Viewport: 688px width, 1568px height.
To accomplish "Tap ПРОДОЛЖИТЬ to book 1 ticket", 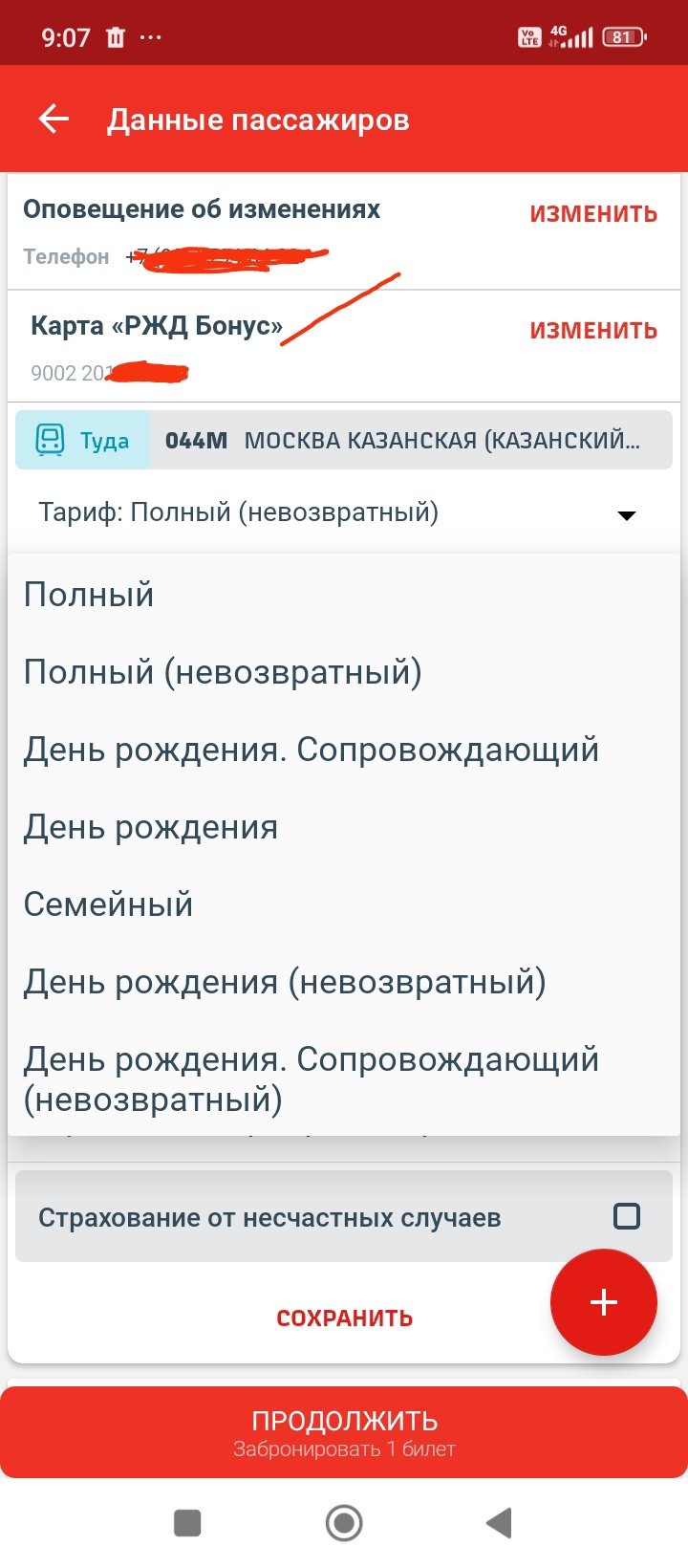I will [x=344, y=1431].
